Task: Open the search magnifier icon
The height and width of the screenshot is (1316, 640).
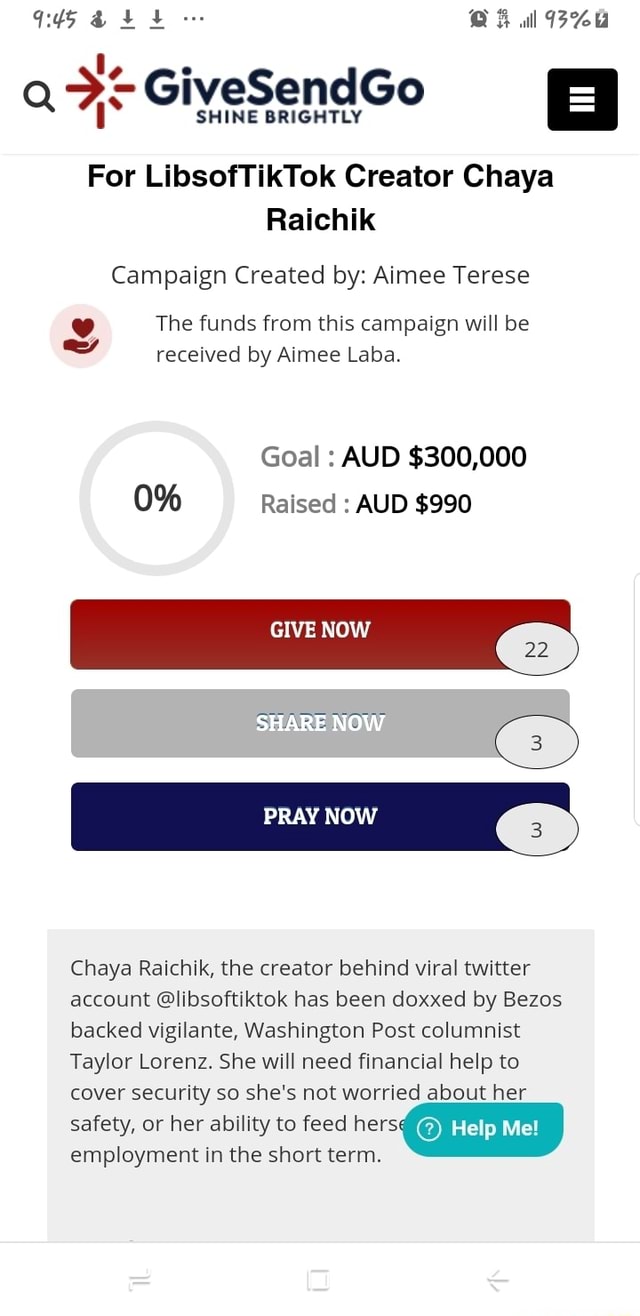Action: pos(38,99)
